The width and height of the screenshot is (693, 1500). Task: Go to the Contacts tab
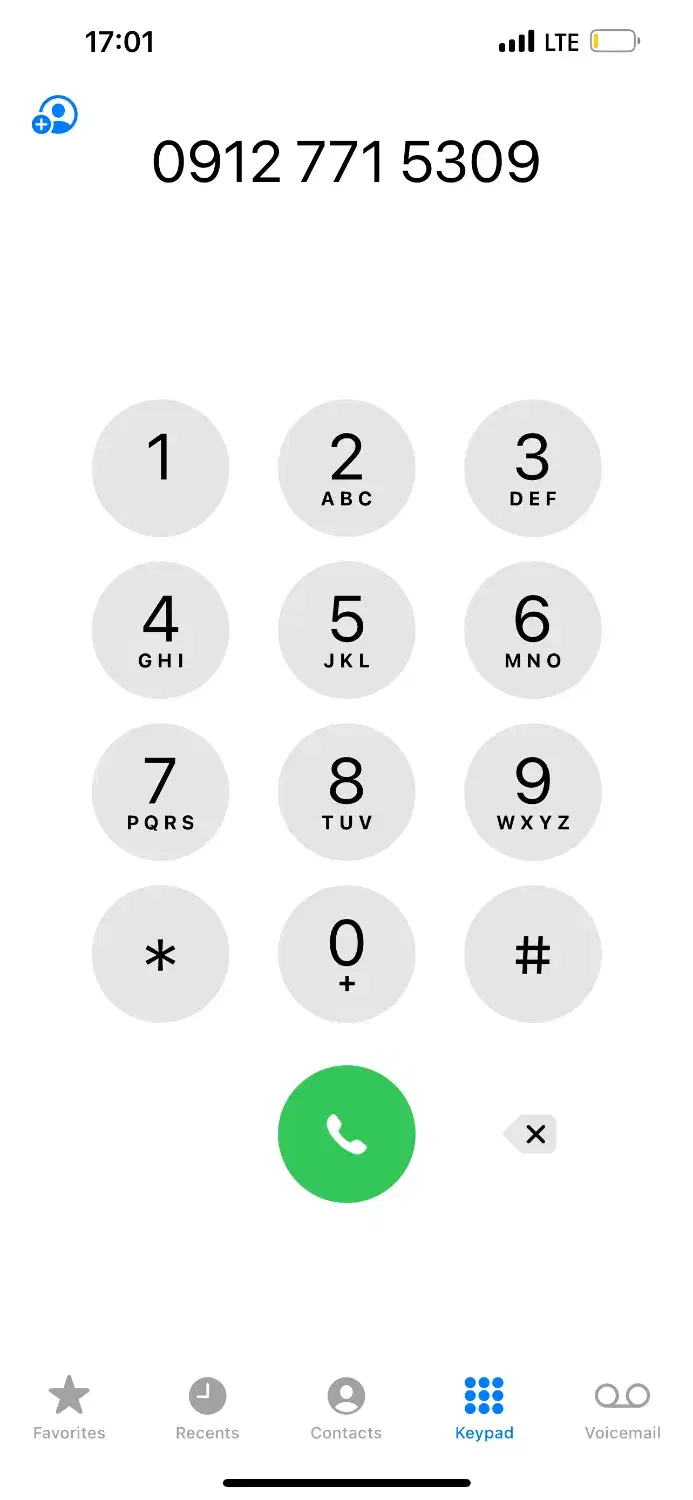[x=346, y=1407]
